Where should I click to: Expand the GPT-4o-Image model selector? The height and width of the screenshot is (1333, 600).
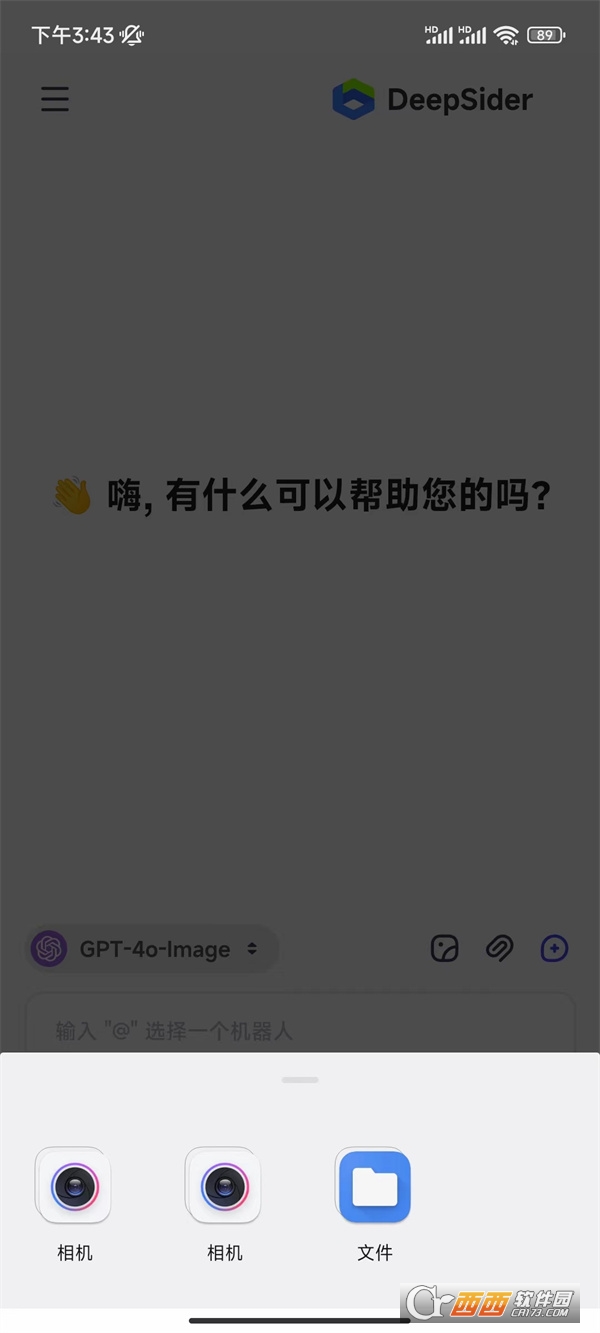(152, 949)
